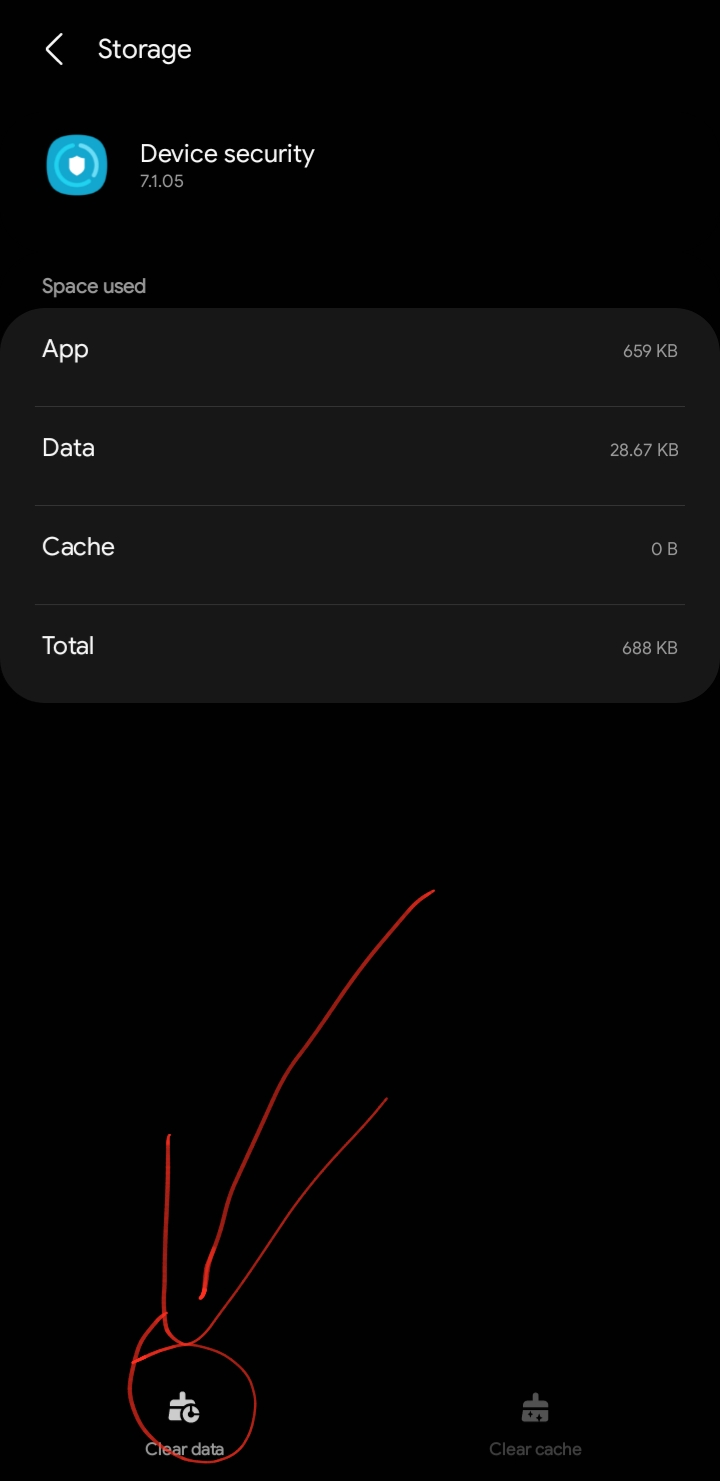Tap the Clear cache button
This screenshot has width=720, height=1481.
click(535, 1422)
